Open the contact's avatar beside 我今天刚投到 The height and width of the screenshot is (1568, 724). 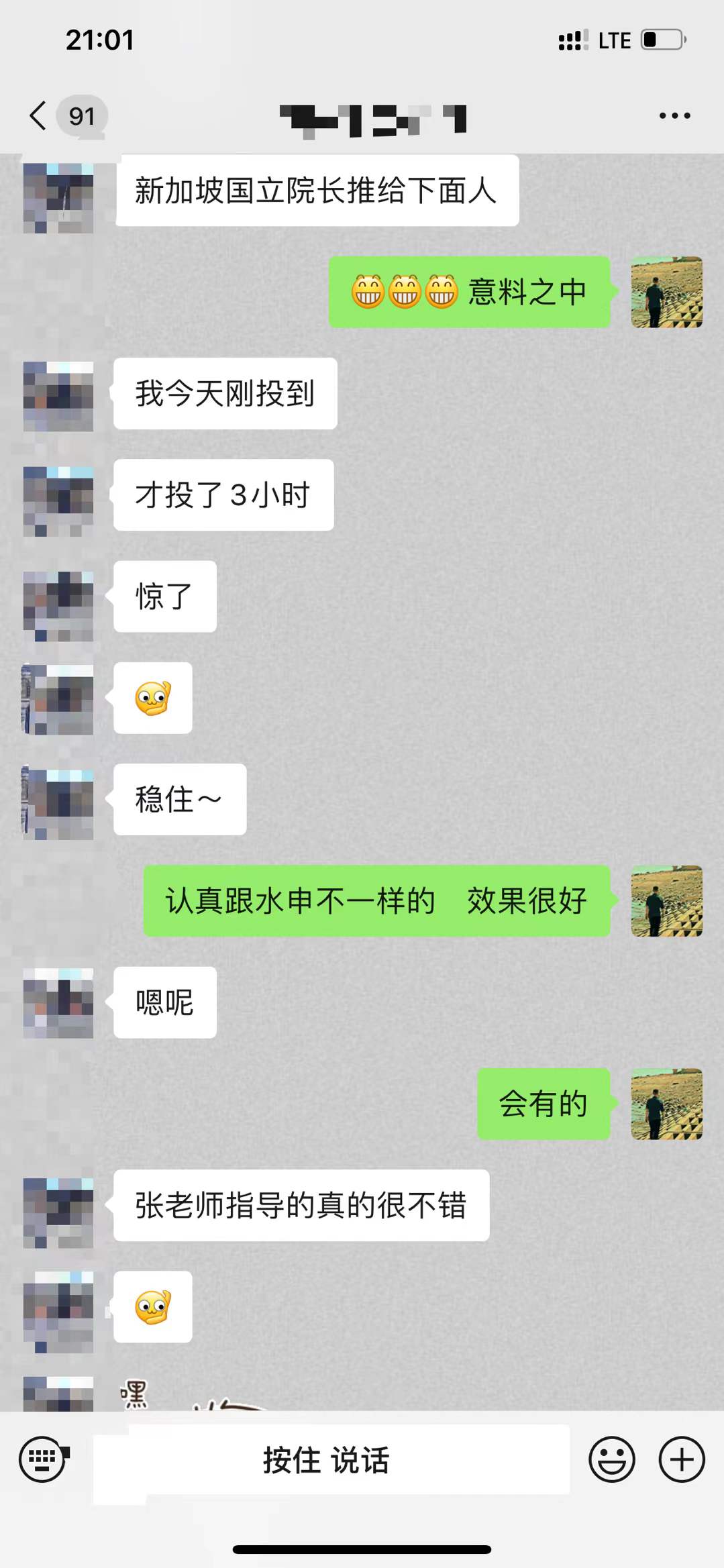(58, 395)
